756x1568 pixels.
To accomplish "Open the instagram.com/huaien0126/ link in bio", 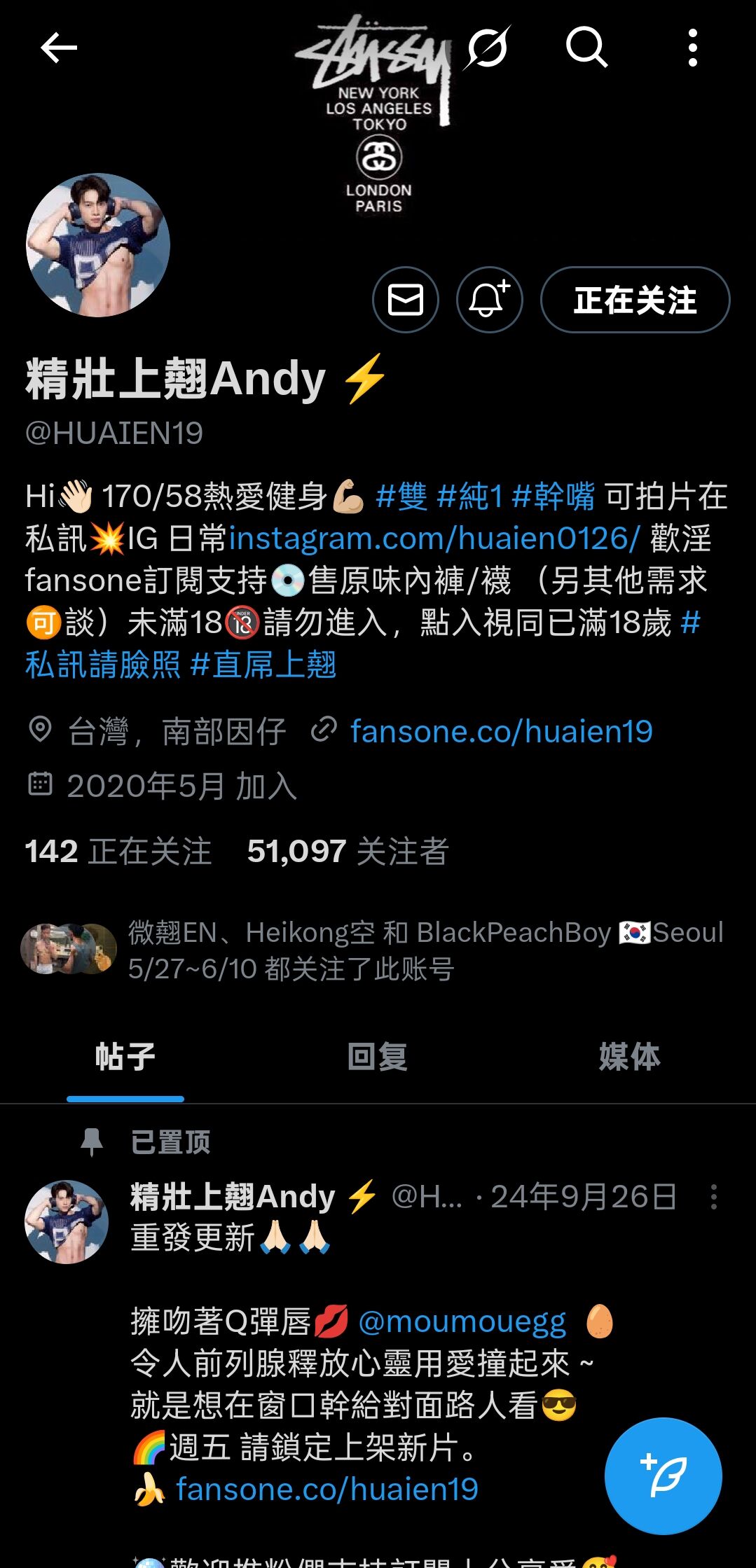I will tap(434, 539).
